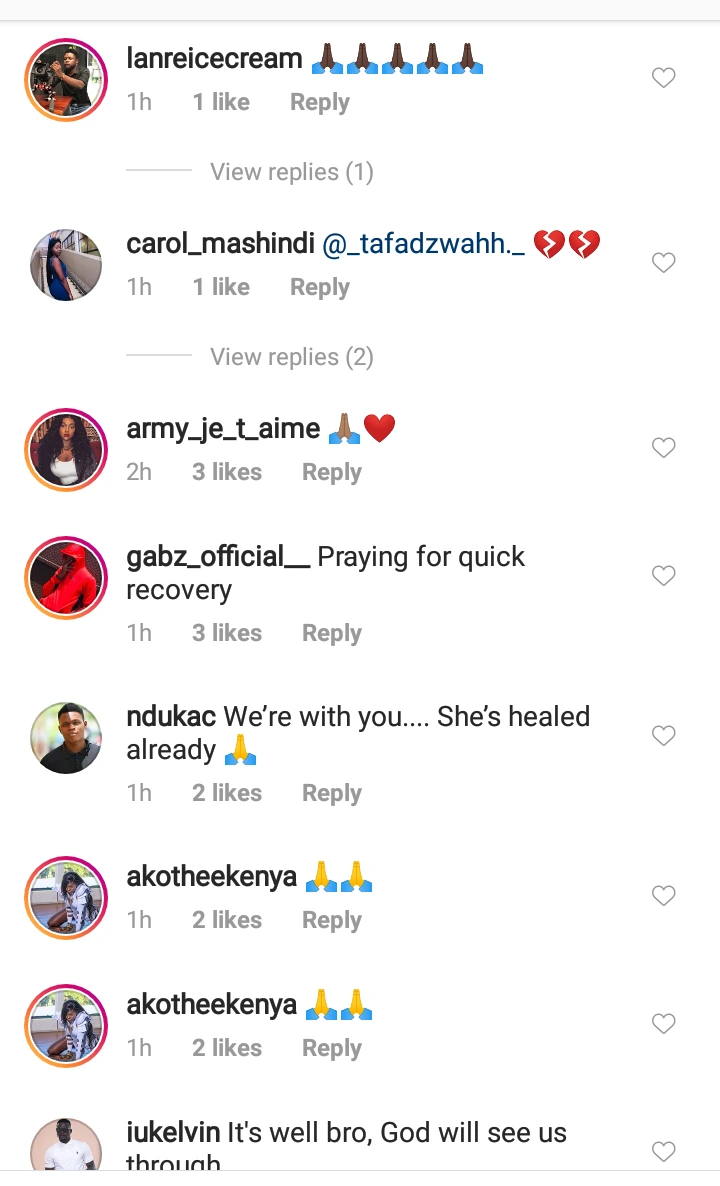Reply to gabz_official__'s comment
Screen dimensions: 720x1186
click(331, 633)
